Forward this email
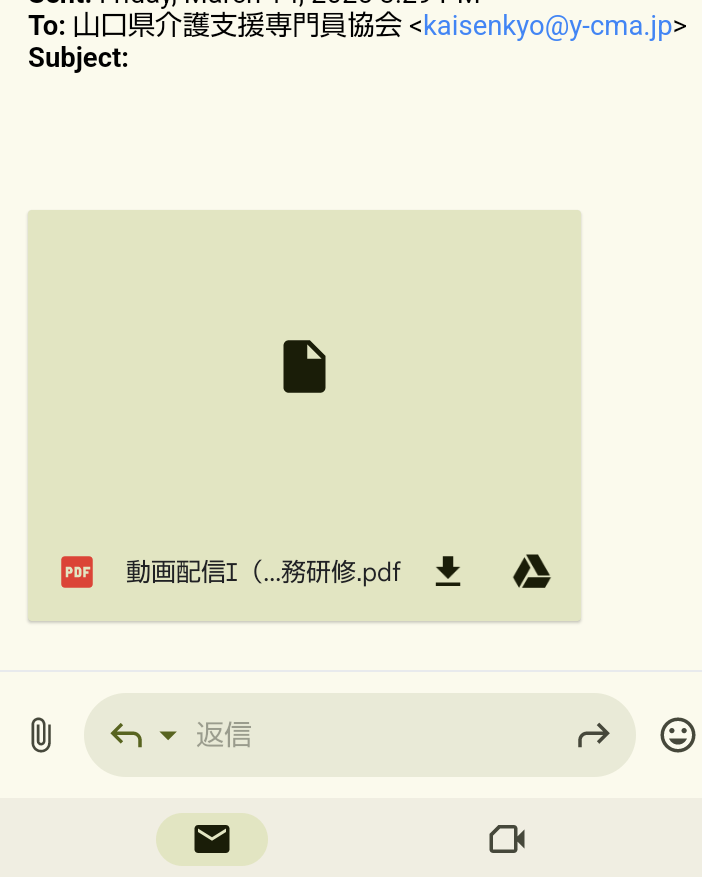Viewport: 702px width, 877px height. click(x=593, y=736)
